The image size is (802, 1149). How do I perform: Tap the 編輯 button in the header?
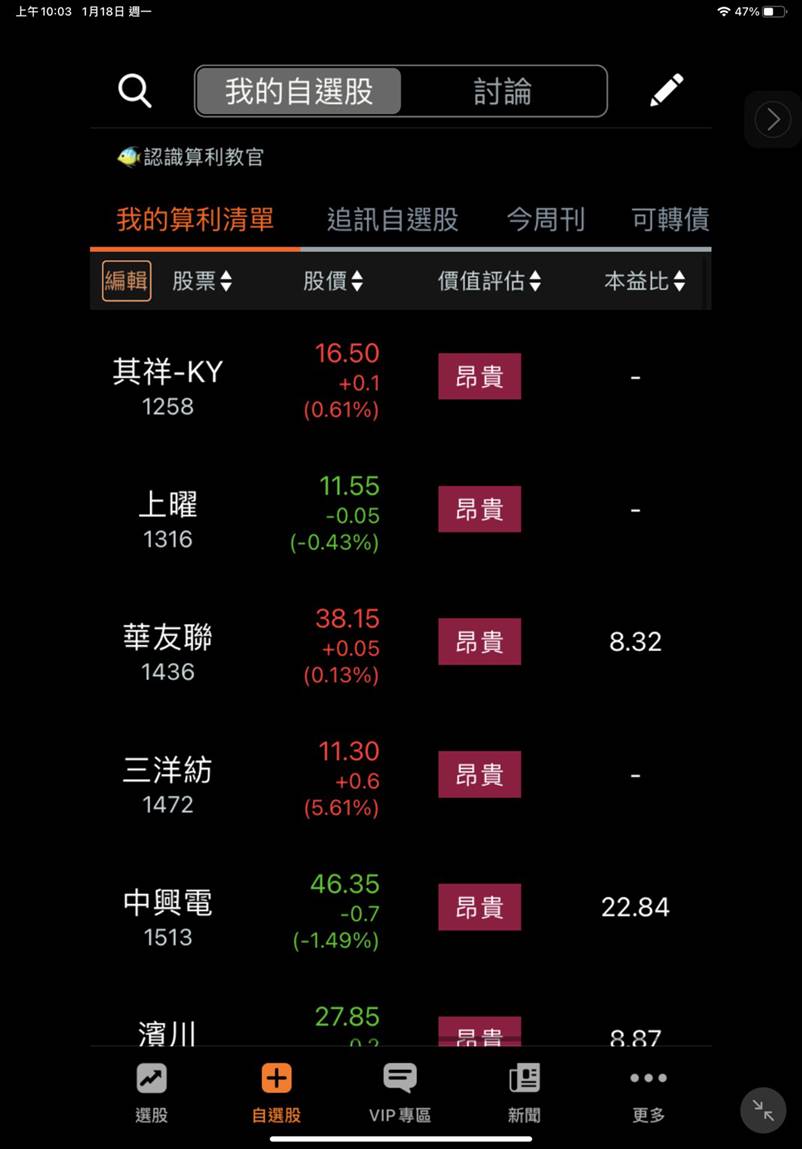click(127, 281)
